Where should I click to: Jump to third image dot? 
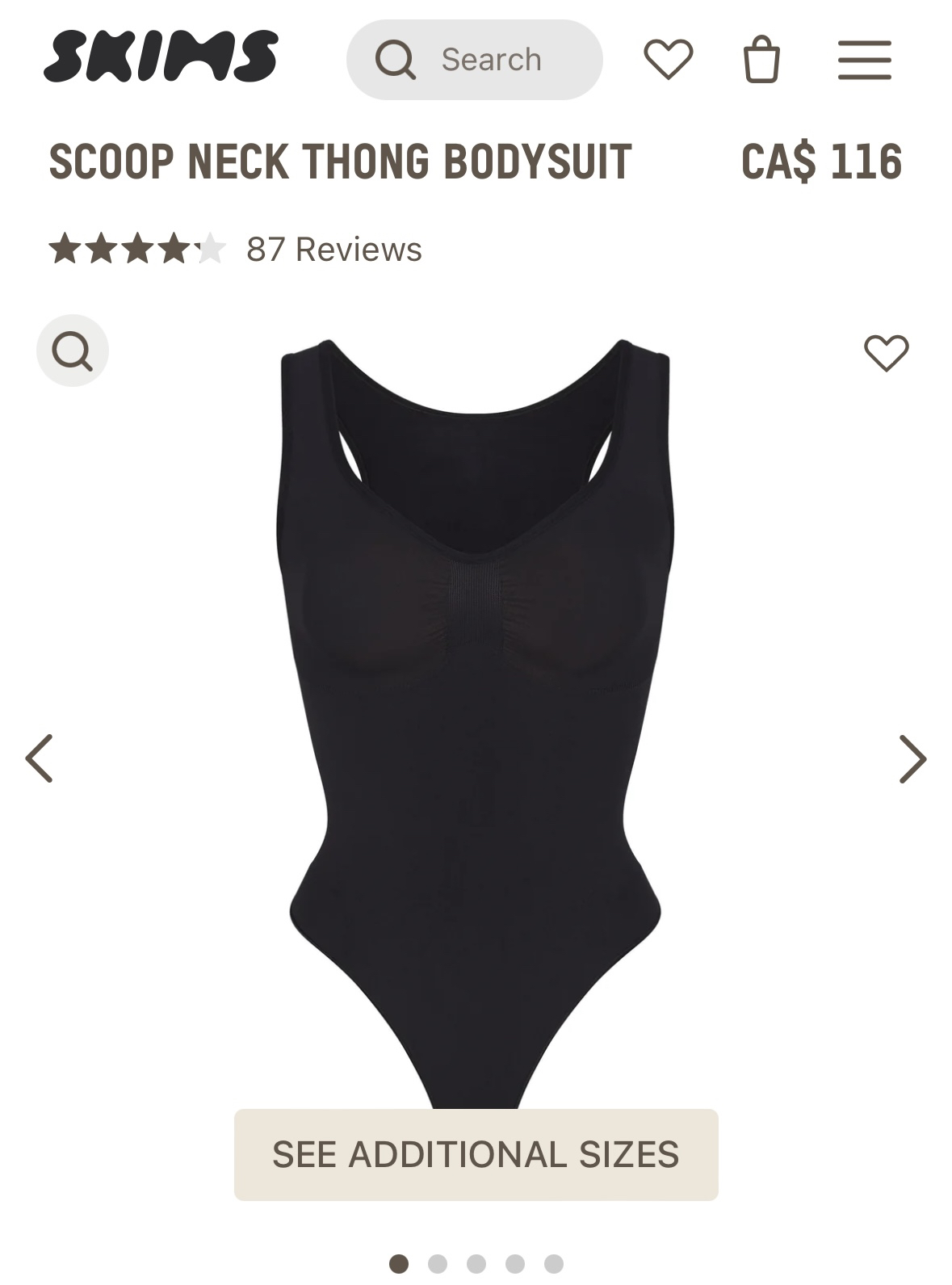[x=476, y=1264]
